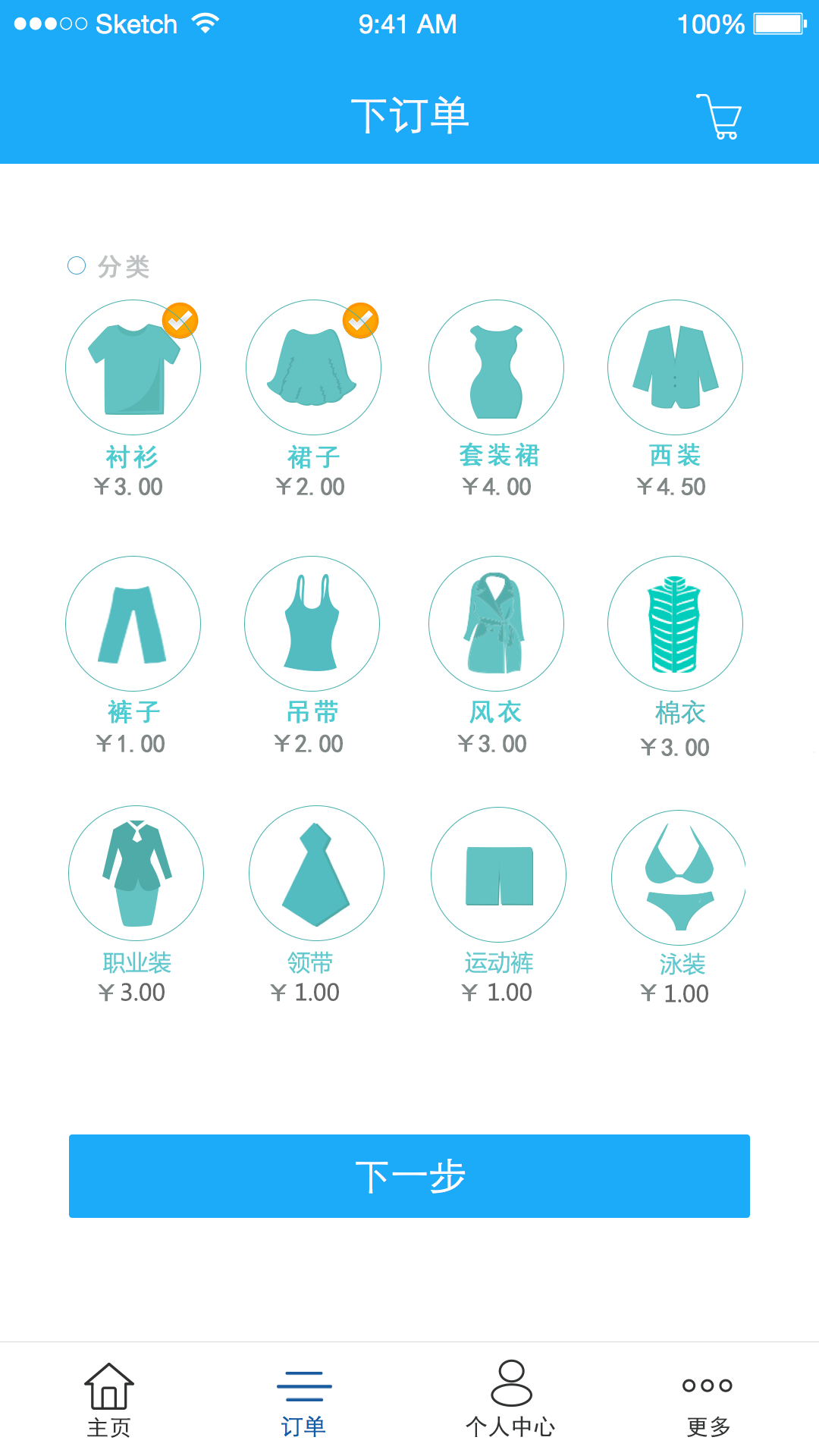
Task: Open the shopping cart
Action: pyautogui.click(x=720, y=115)
